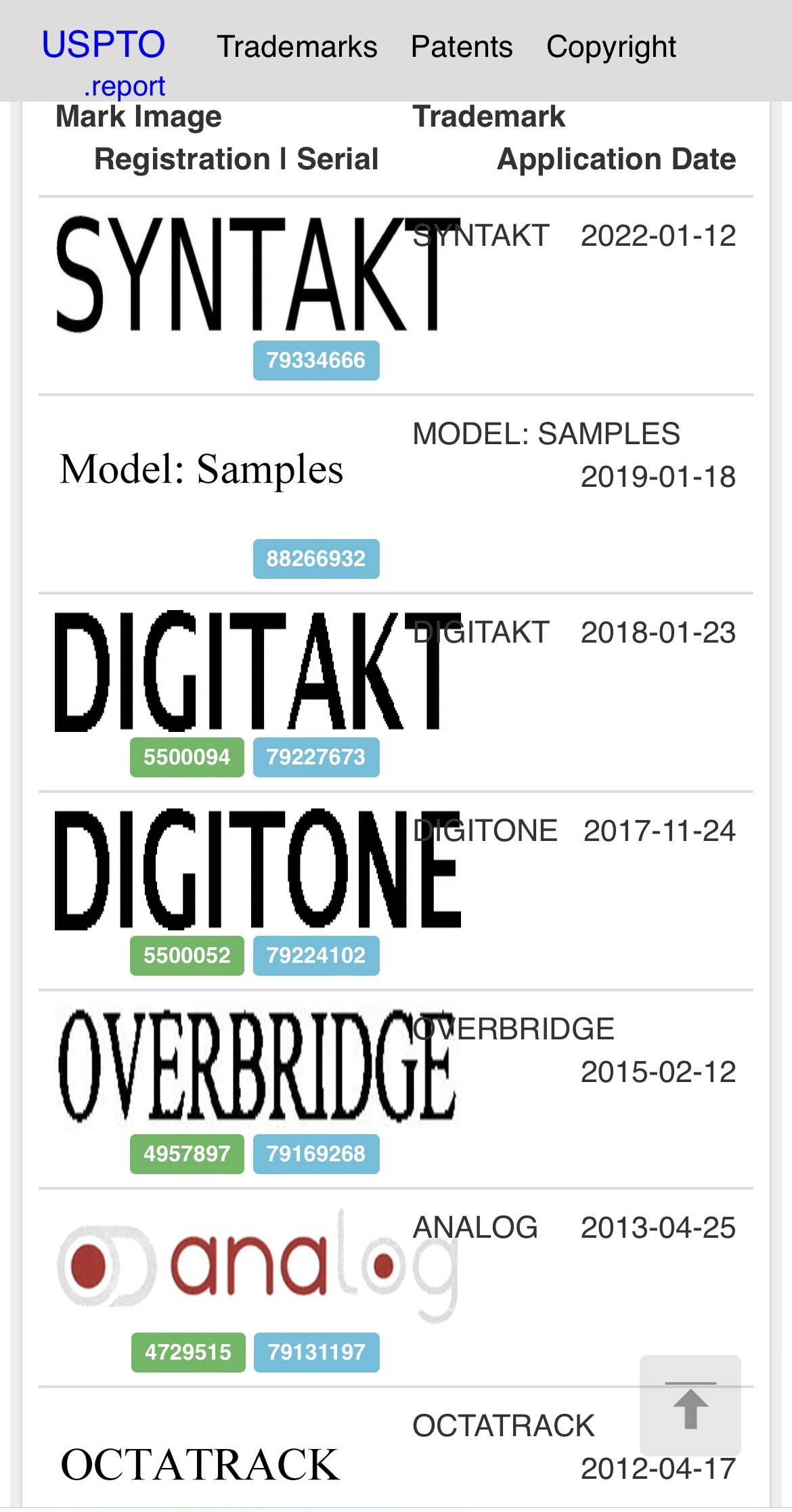
Task: Open registration number 4957897
Action: pos(187,1154)
